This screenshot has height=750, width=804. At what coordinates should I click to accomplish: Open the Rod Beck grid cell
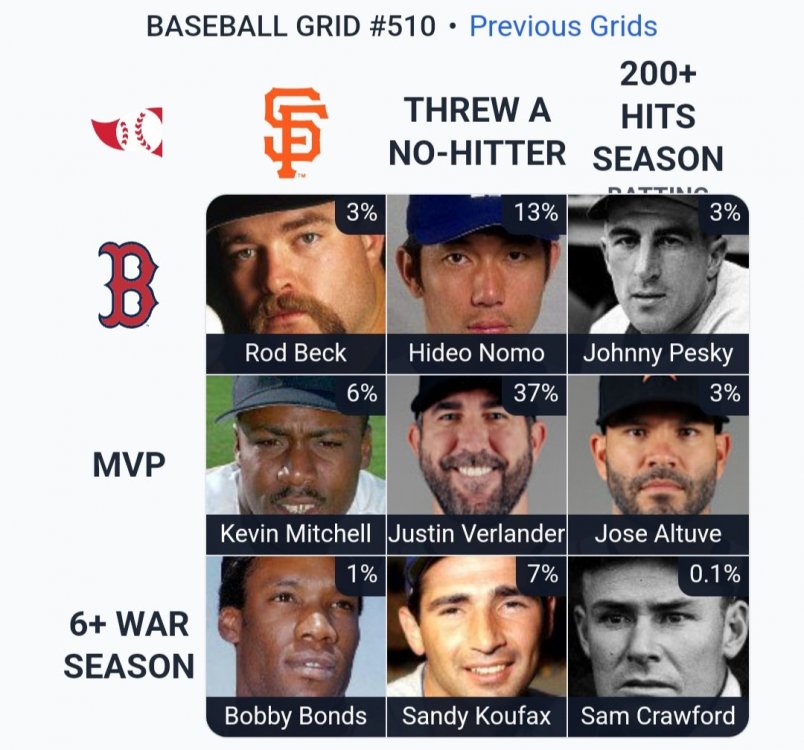coord(295,283)
